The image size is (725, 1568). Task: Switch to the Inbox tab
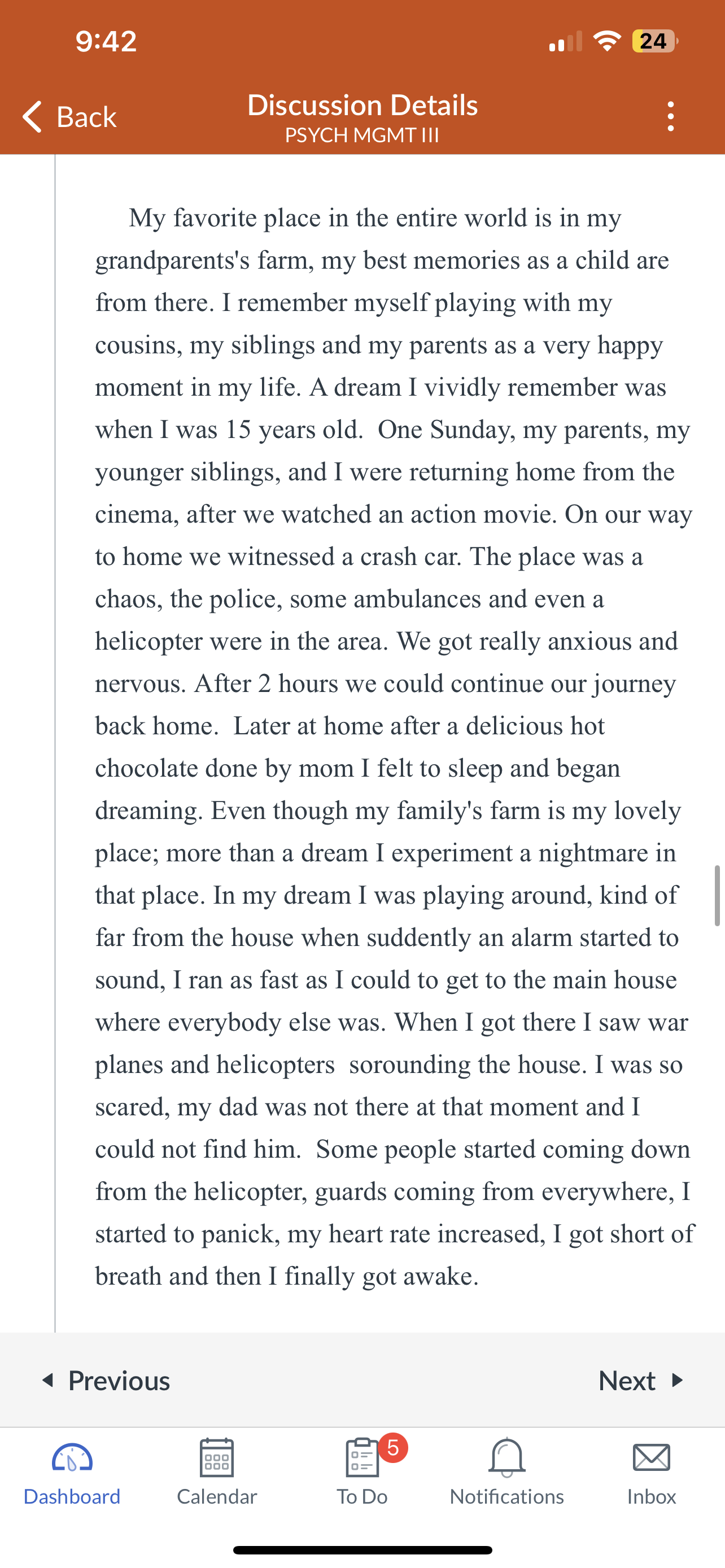tap(652, 1472)
